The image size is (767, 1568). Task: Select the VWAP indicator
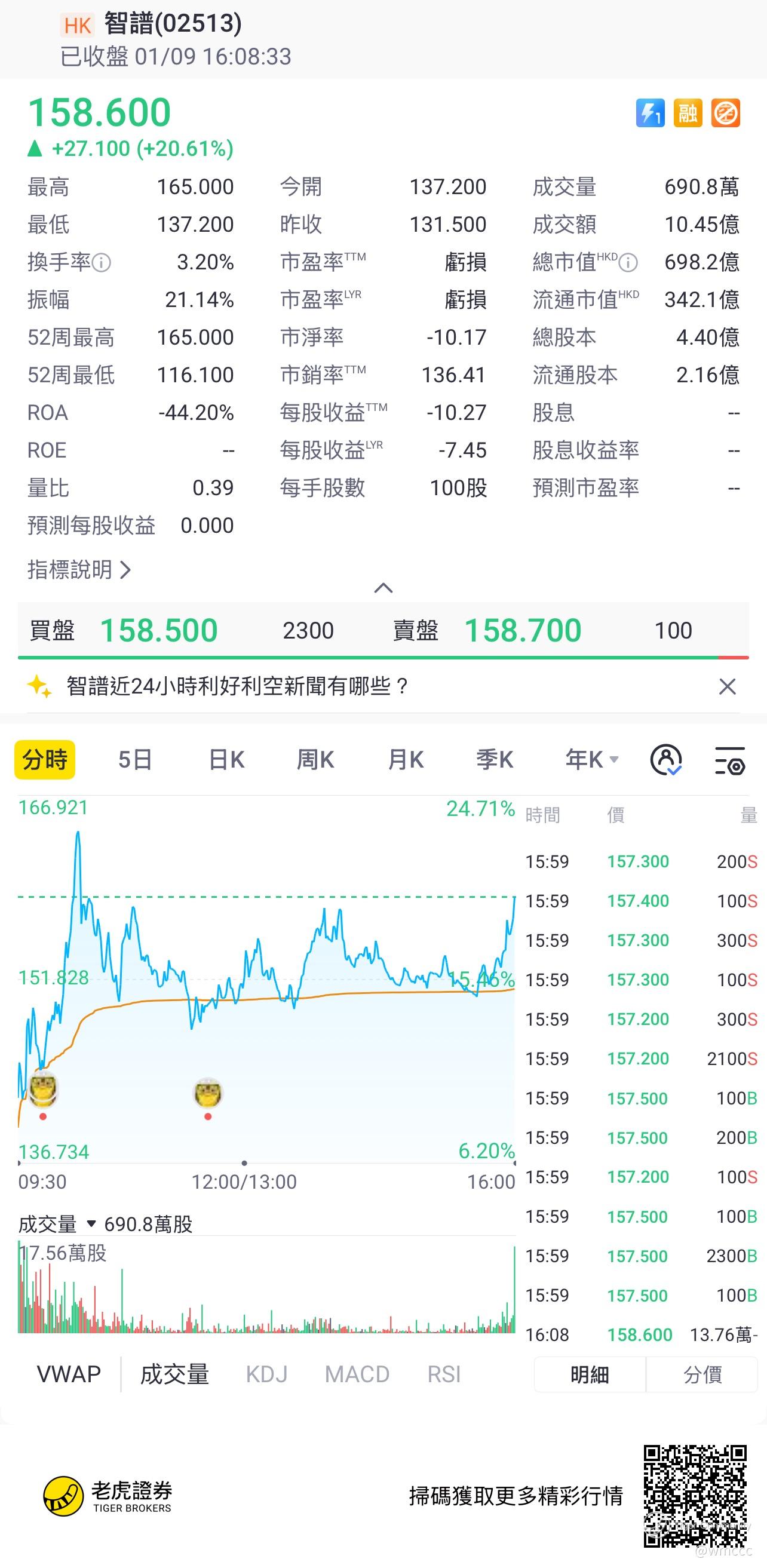[x=69, y=1374]
